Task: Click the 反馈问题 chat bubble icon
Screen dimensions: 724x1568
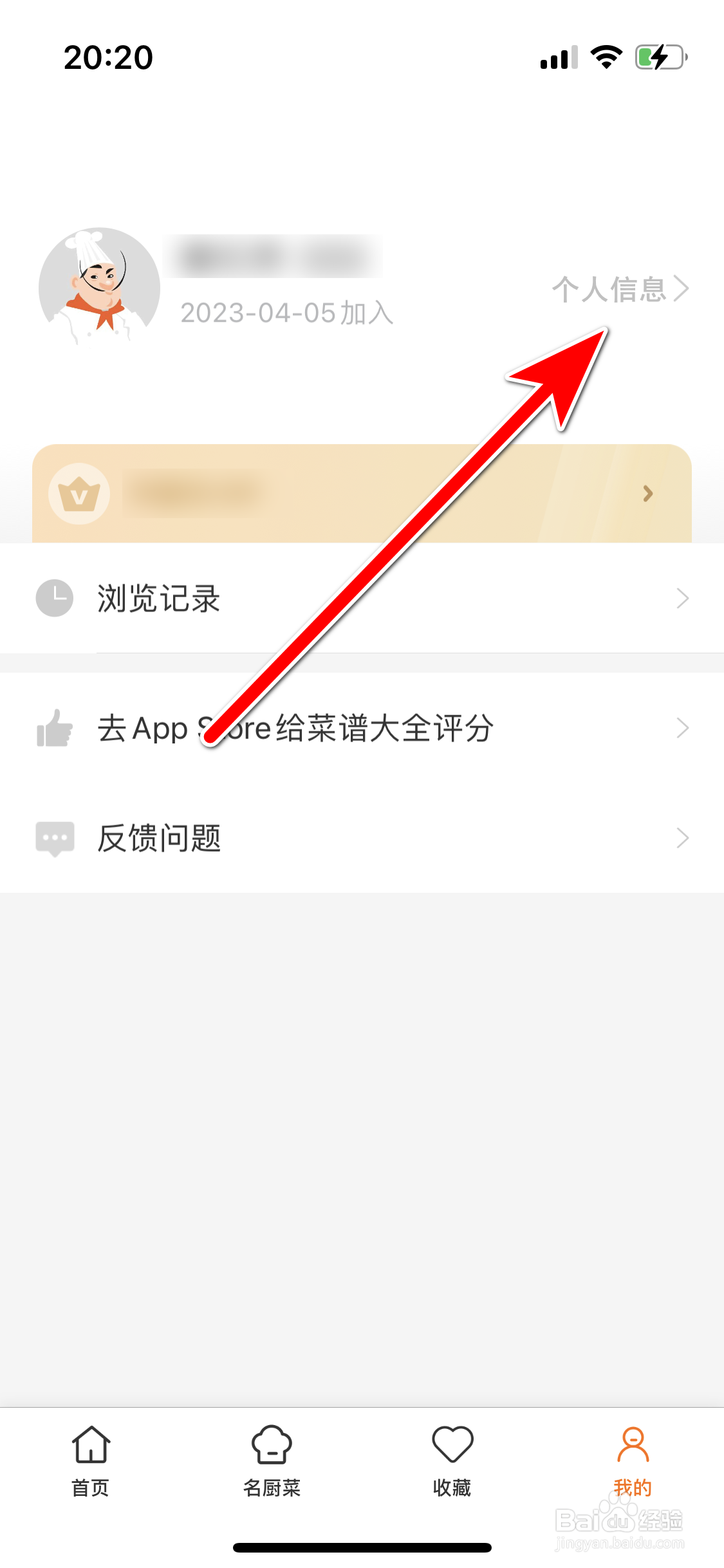Action: click(55, 837)
